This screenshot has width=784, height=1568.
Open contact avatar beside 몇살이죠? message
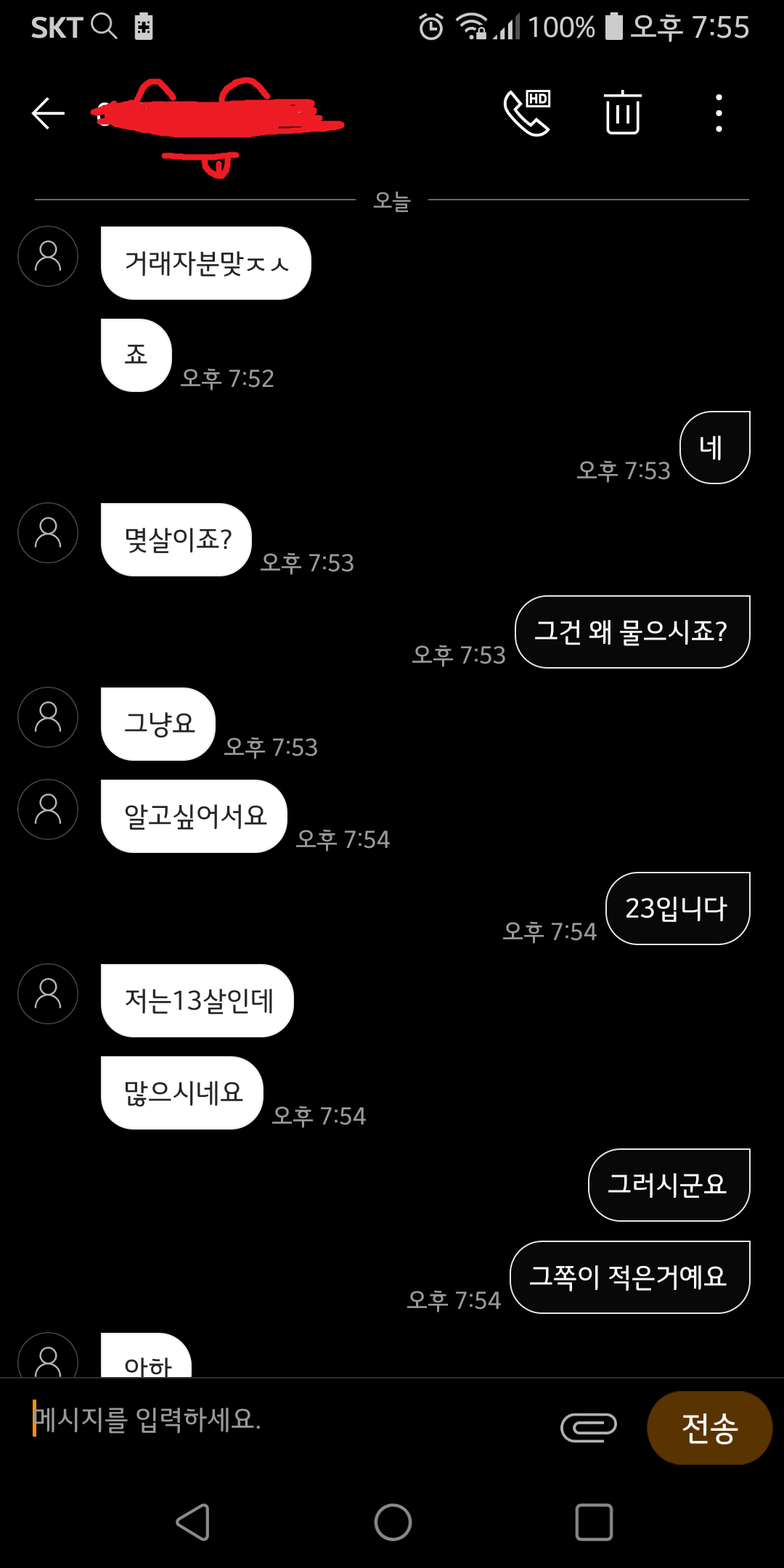pyautogui.click(x=48, y=533)
